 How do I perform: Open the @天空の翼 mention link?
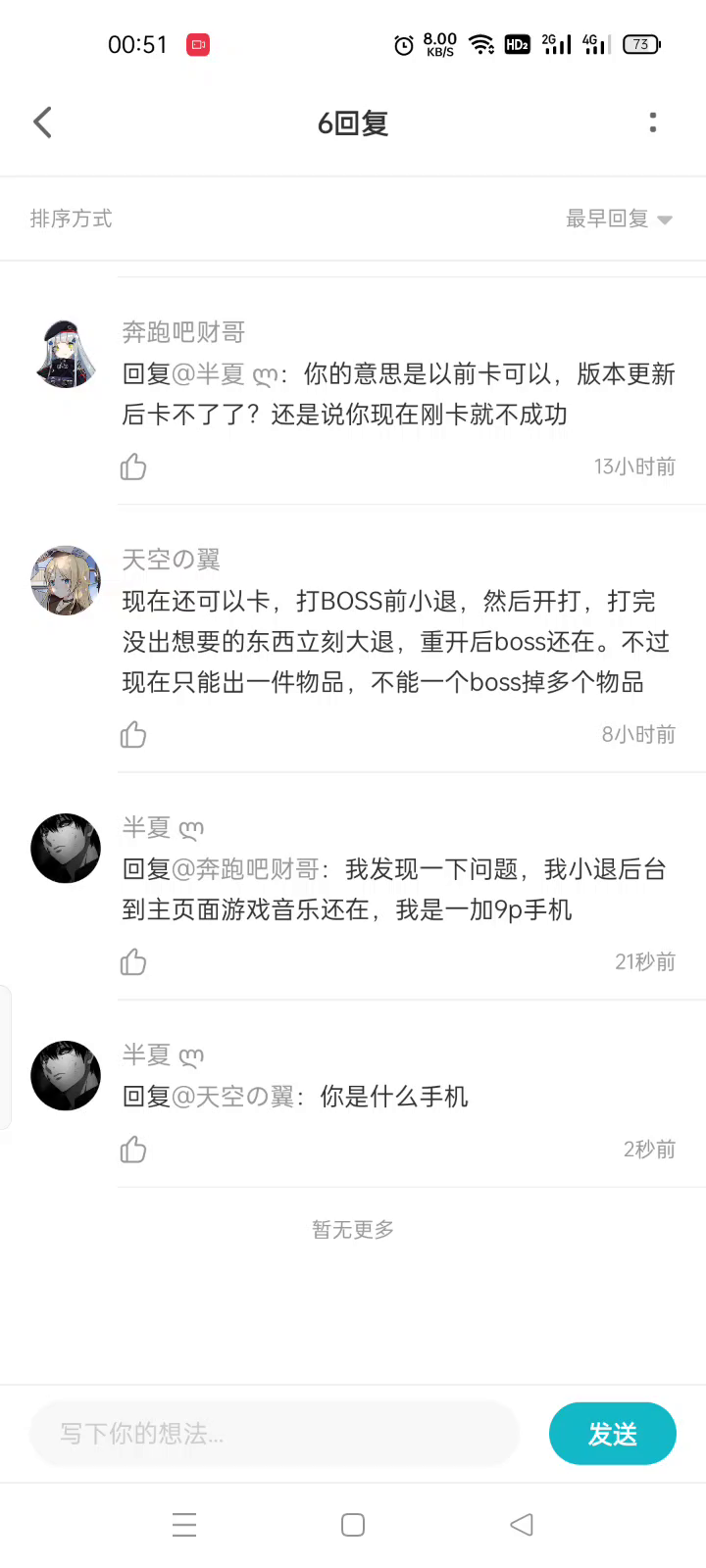(x=233, y=1097)
